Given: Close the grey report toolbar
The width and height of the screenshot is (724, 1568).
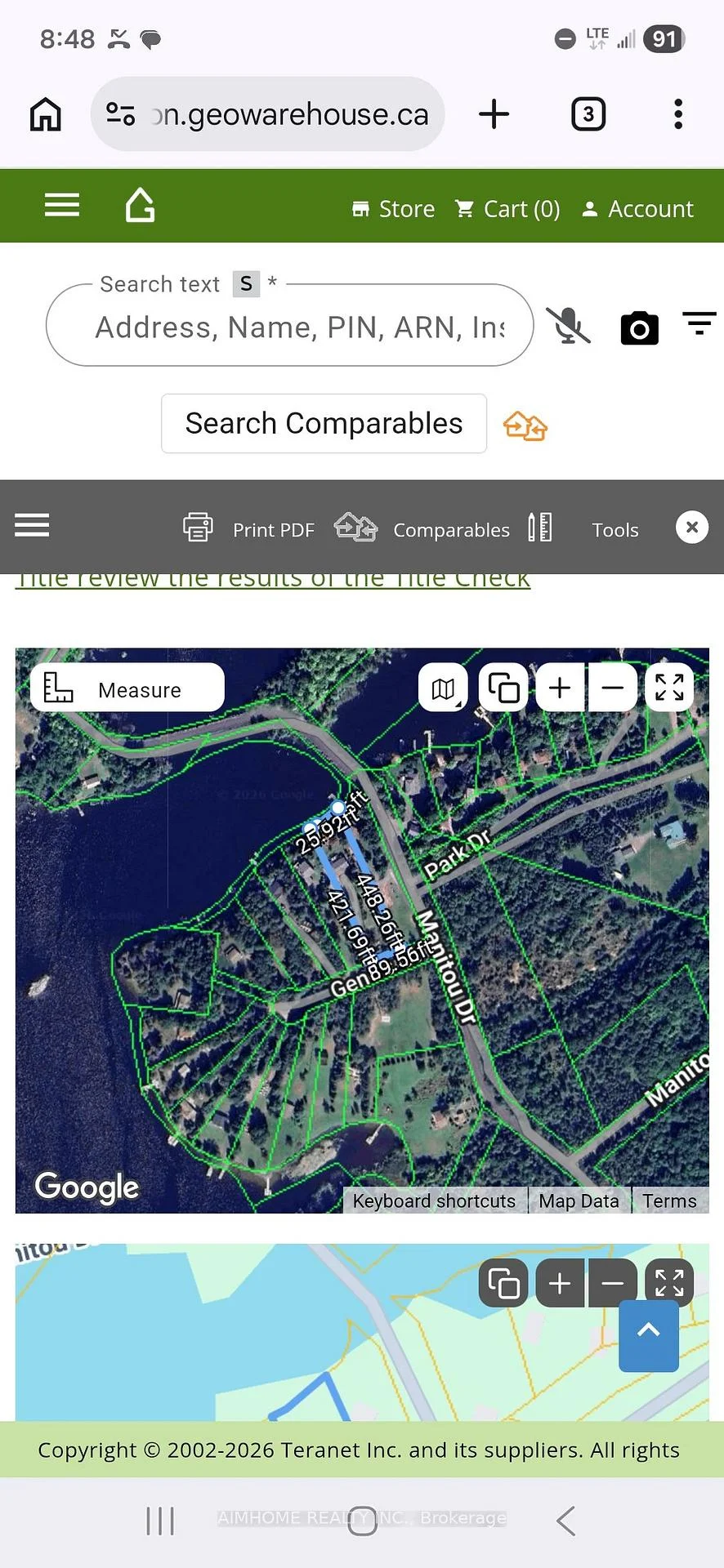Looking at the screenshot, I should 692,528.
